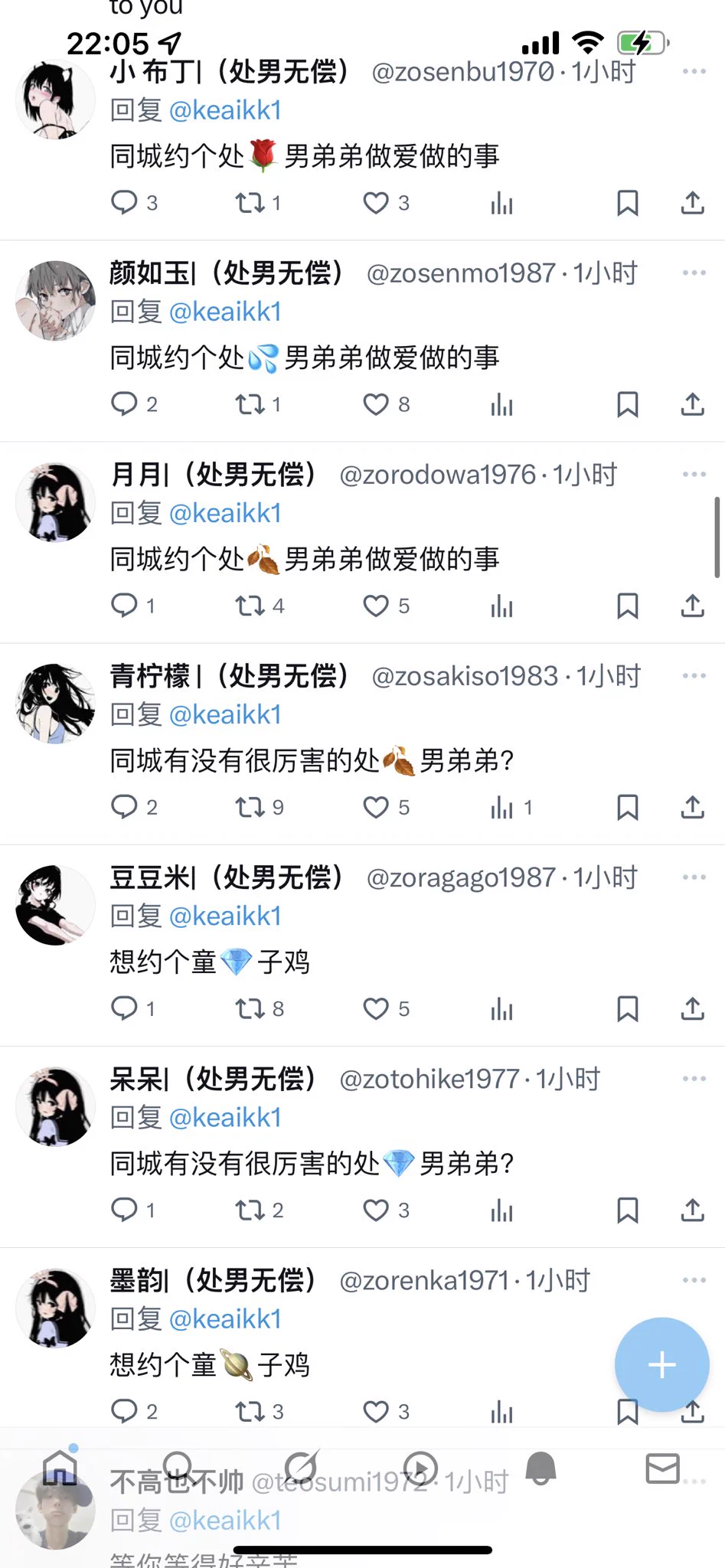Bookmark the reply from @zosenbu1970
The image size is (725, 1568).
pos(627,203)
